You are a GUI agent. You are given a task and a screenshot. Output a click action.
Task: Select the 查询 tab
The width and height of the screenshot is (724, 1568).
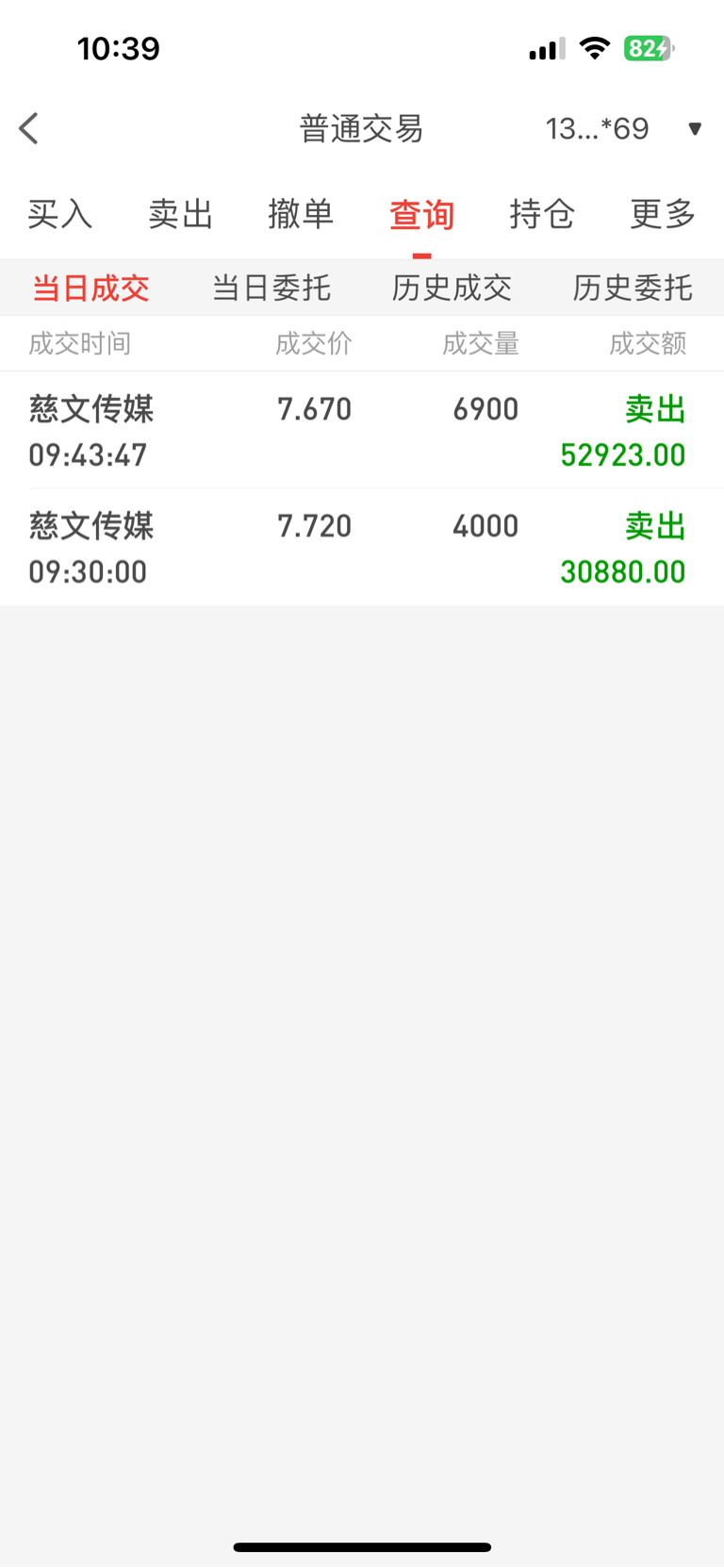tap(421, 215)
